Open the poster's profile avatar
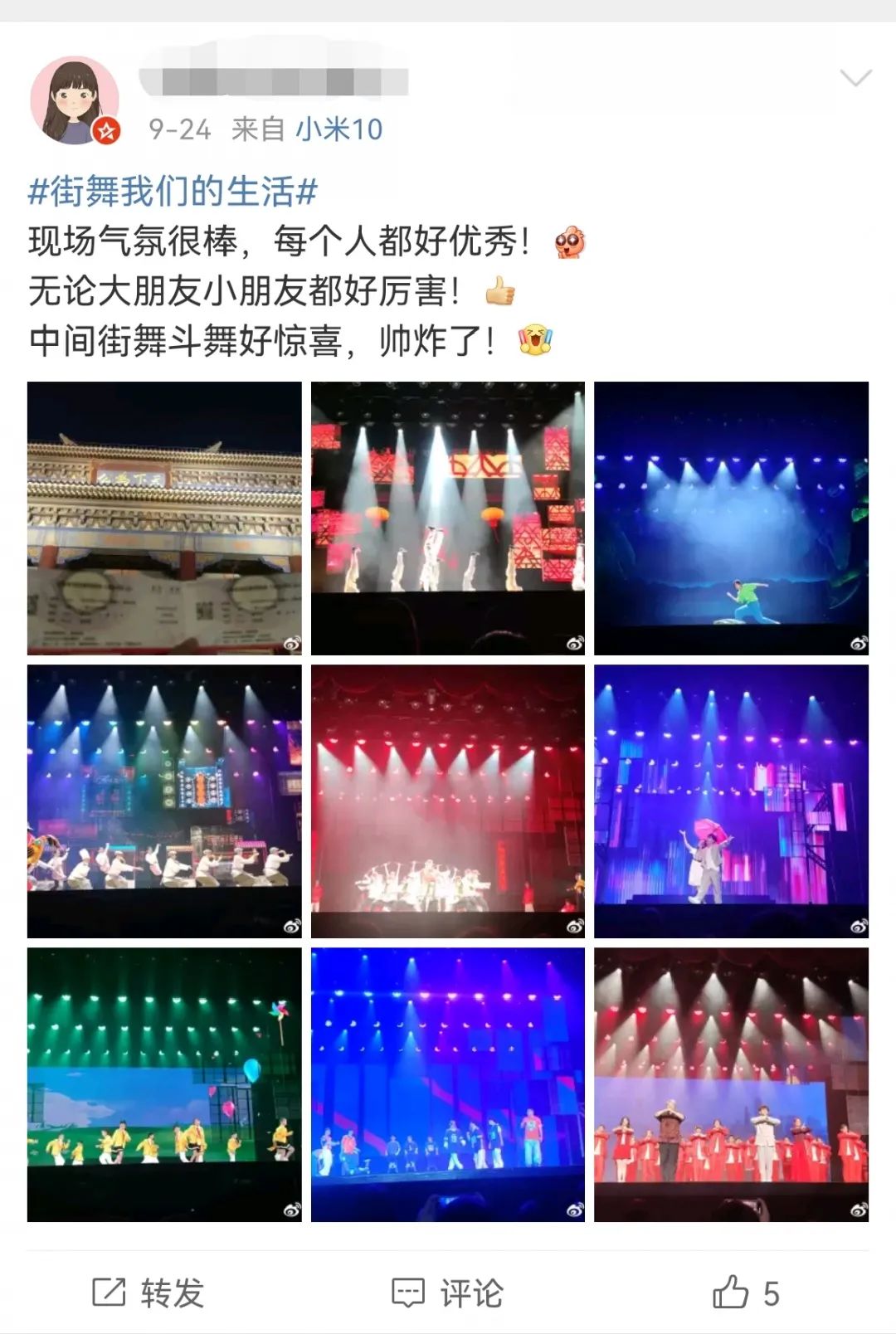Image resolution: width=896 pixels, height=1334 pixels. coord(75,100)
